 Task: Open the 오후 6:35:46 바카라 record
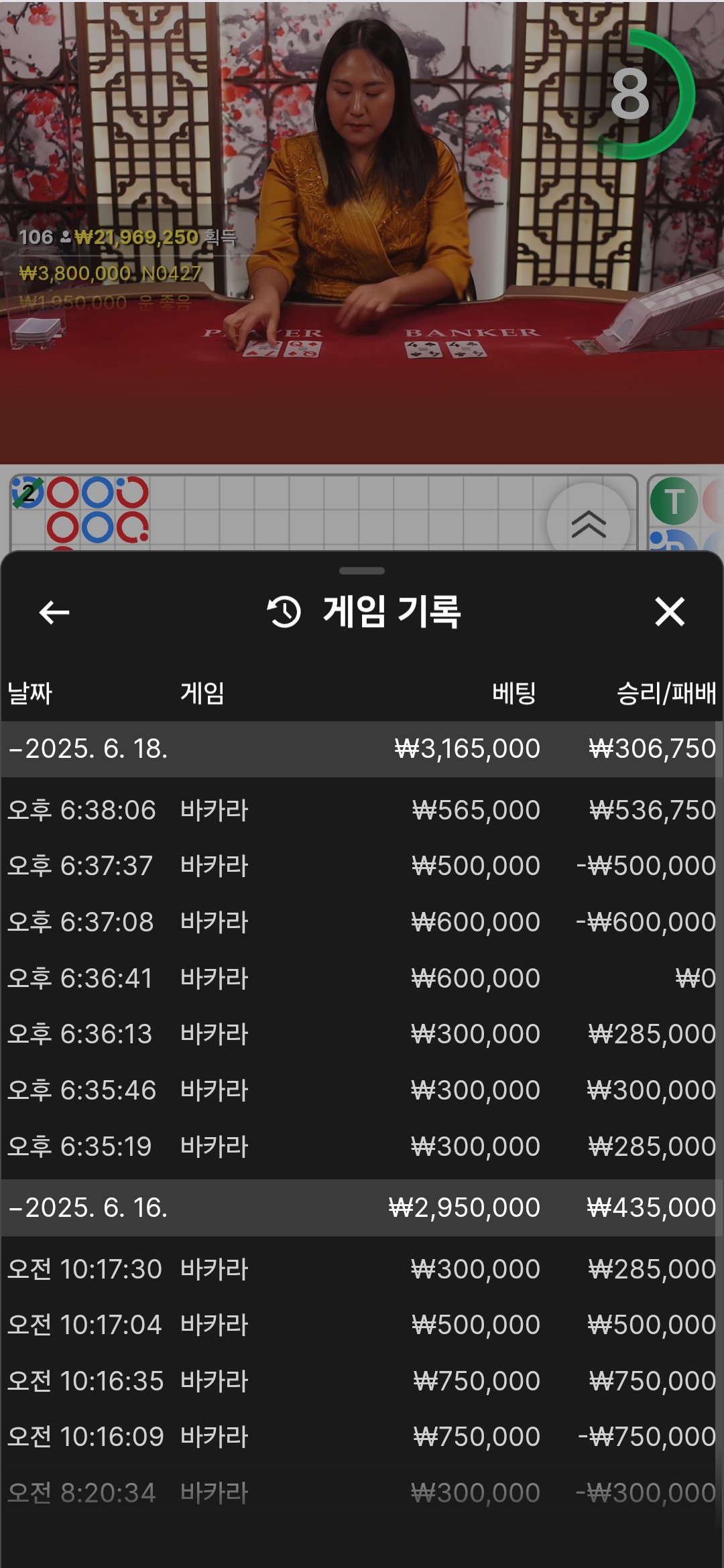[362, 1090]
